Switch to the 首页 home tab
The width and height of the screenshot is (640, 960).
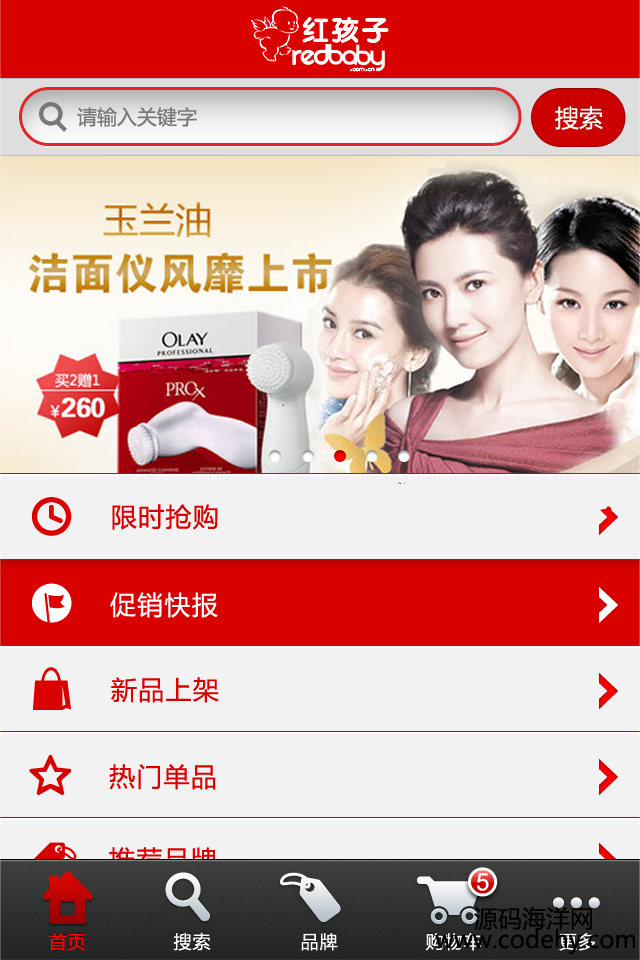[x=67, y=910]
